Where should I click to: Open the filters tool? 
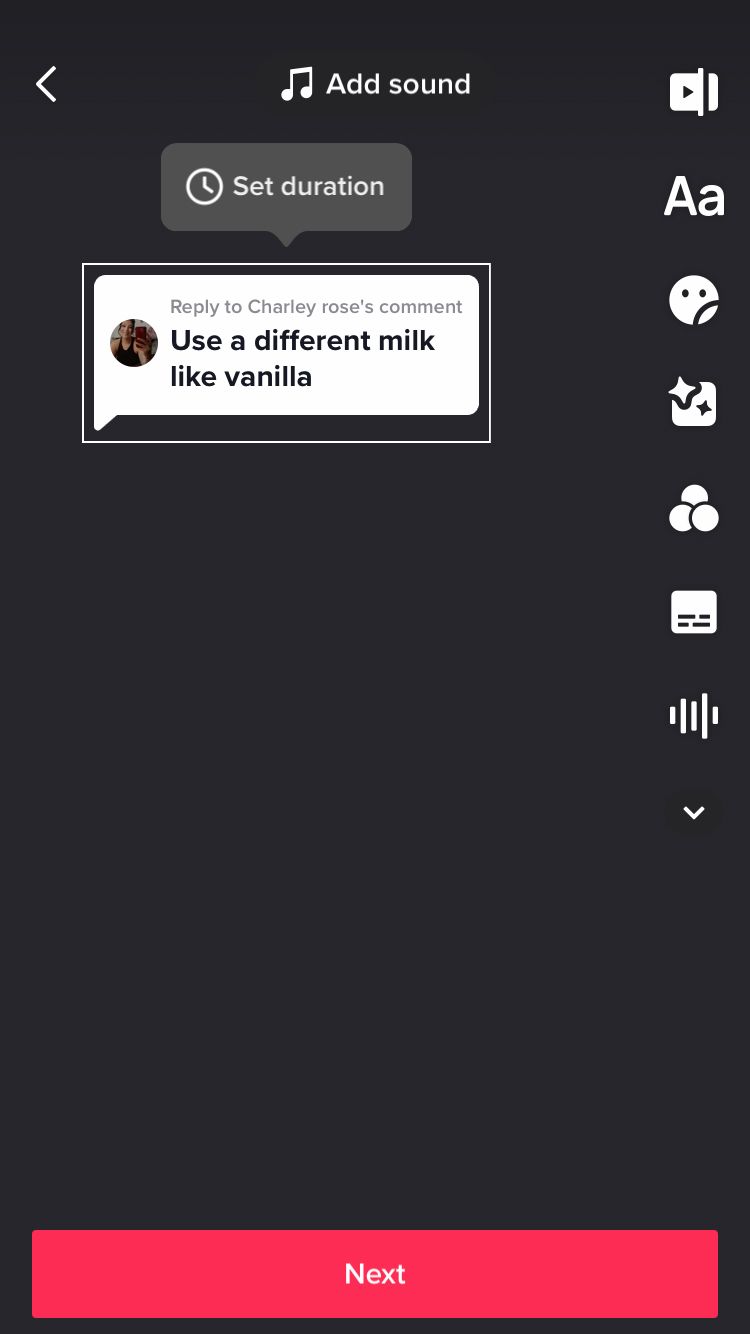tap(694, 508)
